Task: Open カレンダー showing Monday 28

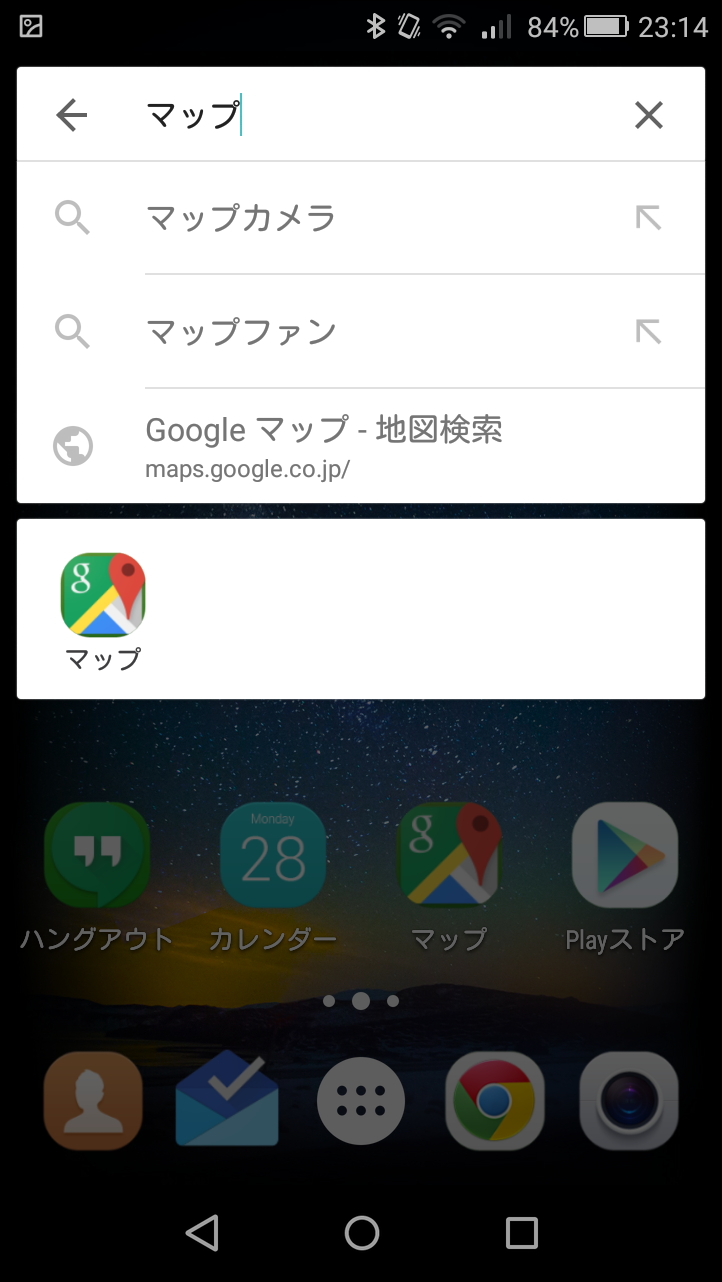Action: coord(273,856)
